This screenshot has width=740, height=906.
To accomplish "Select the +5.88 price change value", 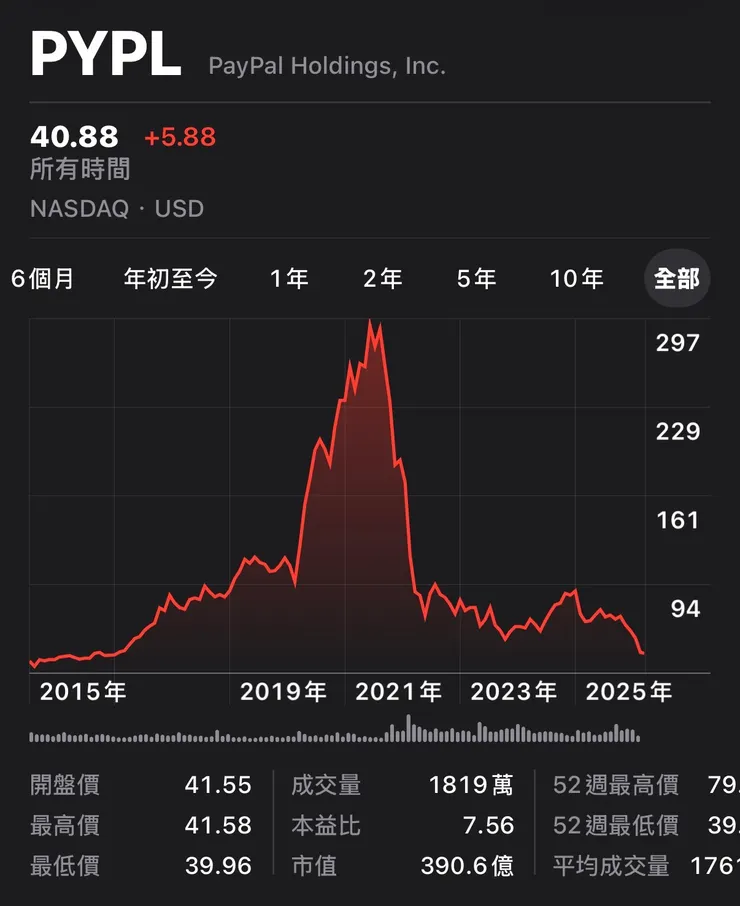I will click(x=178, y=137).
